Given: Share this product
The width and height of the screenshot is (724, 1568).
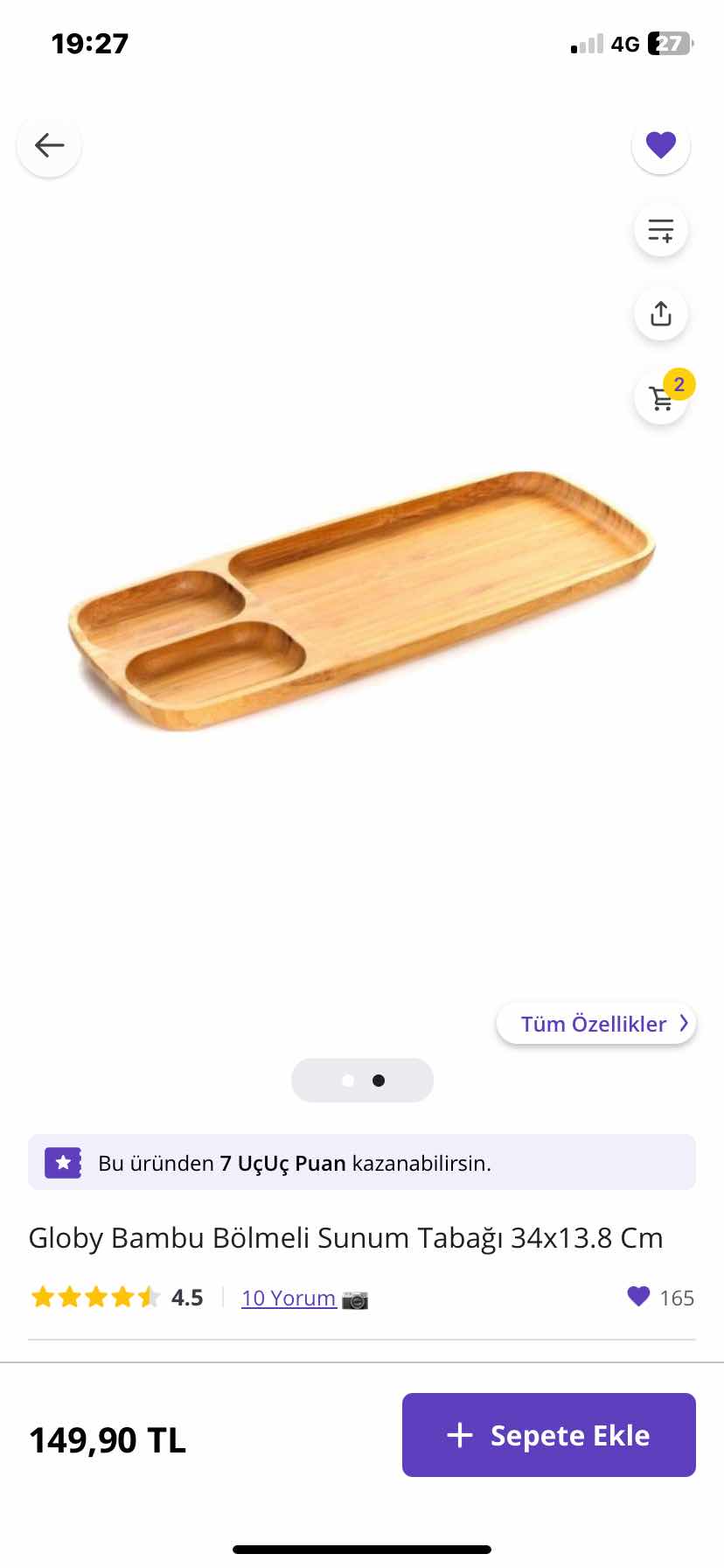Looking at the screenshot, I should pyautogui.click(x=661, y=314).
